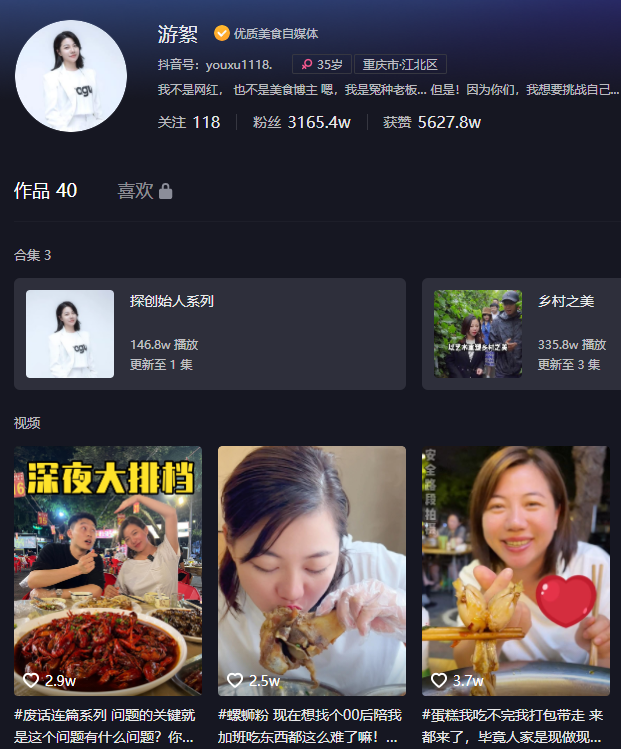Screen dimensions: 621x749
Task: View the 粉丝 3165.4w followers list
Action: point(301,122)
